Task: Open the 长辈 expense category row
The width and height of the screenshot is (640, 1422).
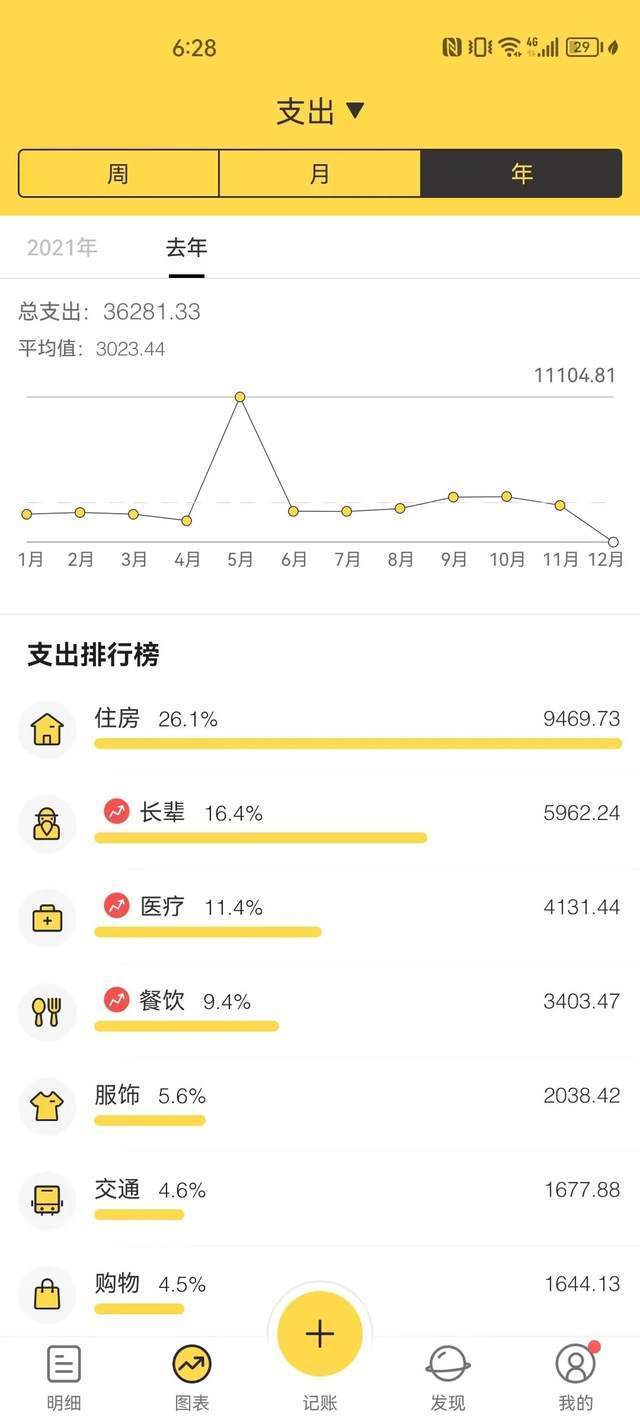Action: click(x=320, y=823)
